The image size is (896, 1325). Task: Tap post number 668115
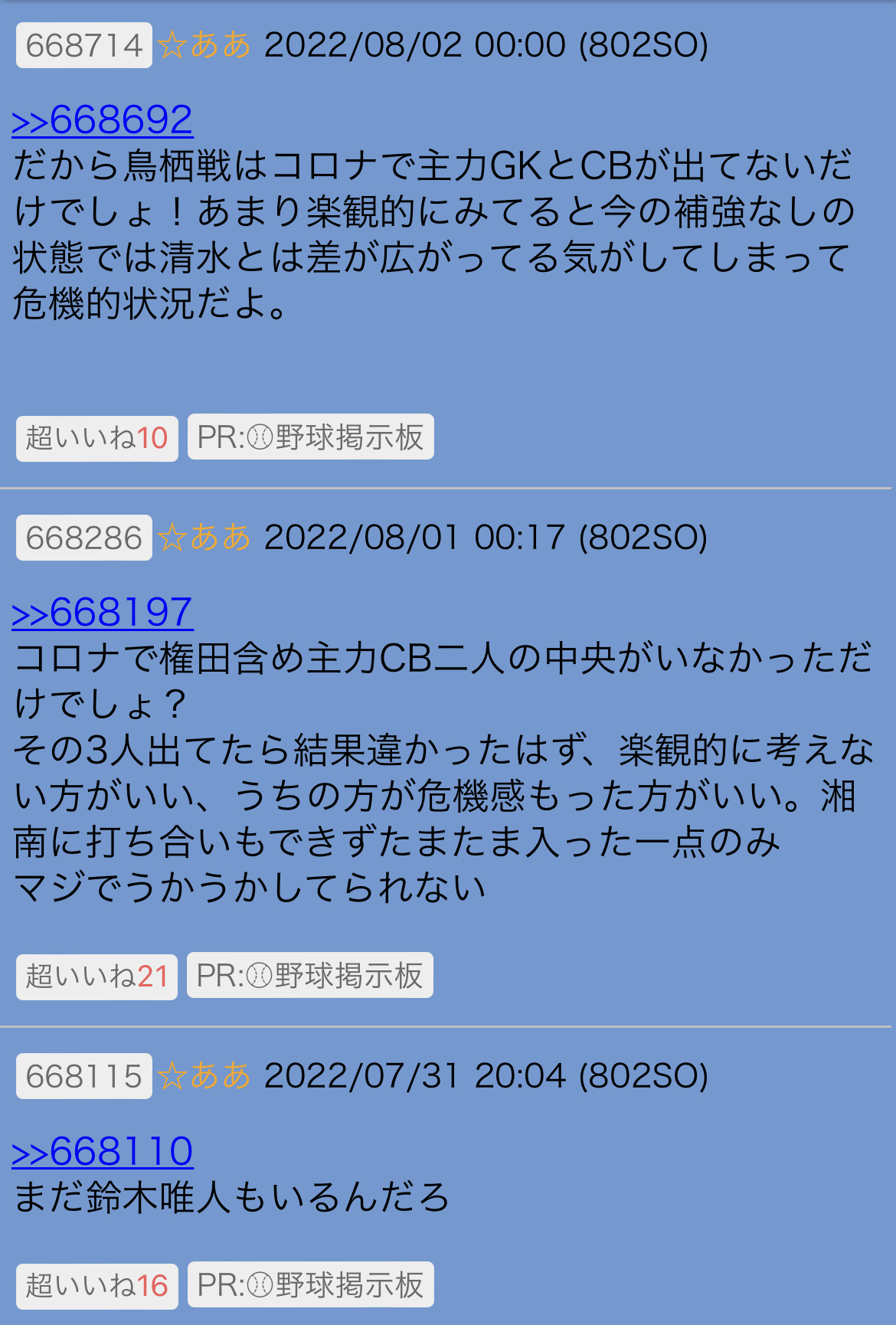84,1077
